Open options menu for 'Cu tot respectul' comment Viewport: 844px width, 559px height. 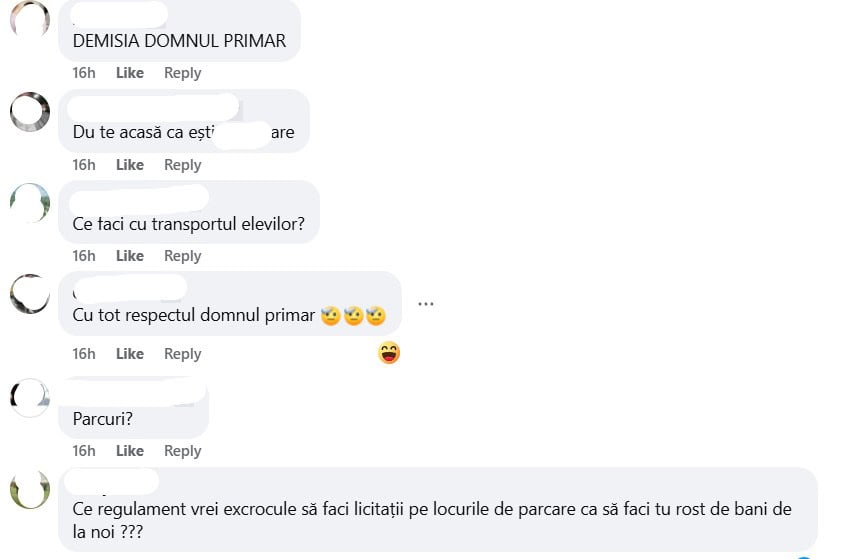426,303
